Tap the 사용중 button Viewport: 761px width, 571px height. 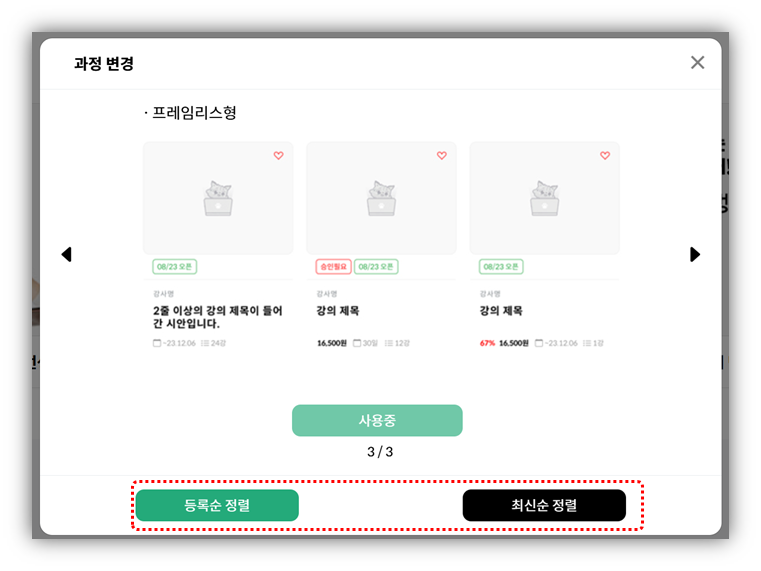(377, 420)
